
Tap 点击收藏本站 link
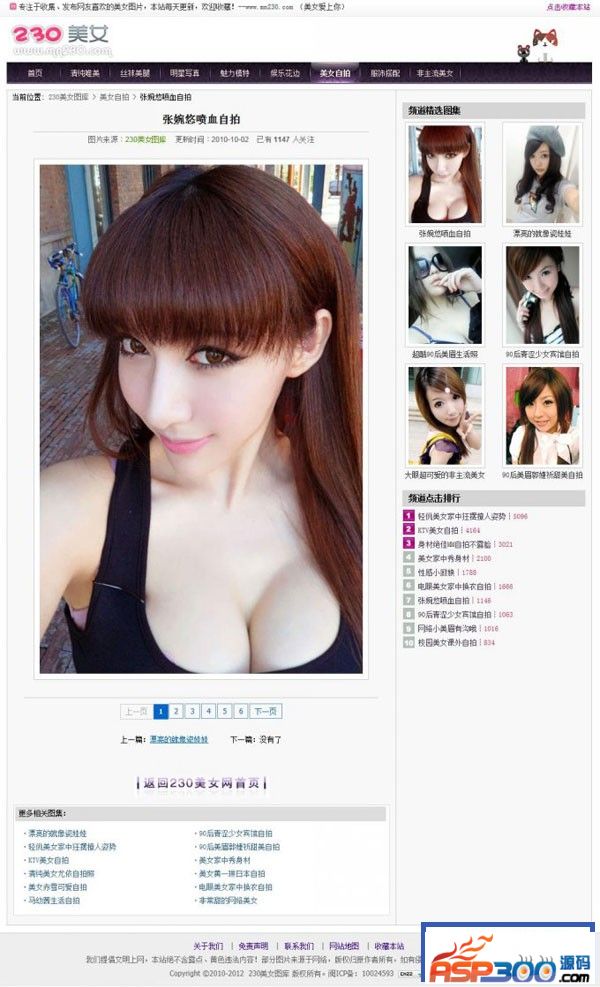(568, 6)
